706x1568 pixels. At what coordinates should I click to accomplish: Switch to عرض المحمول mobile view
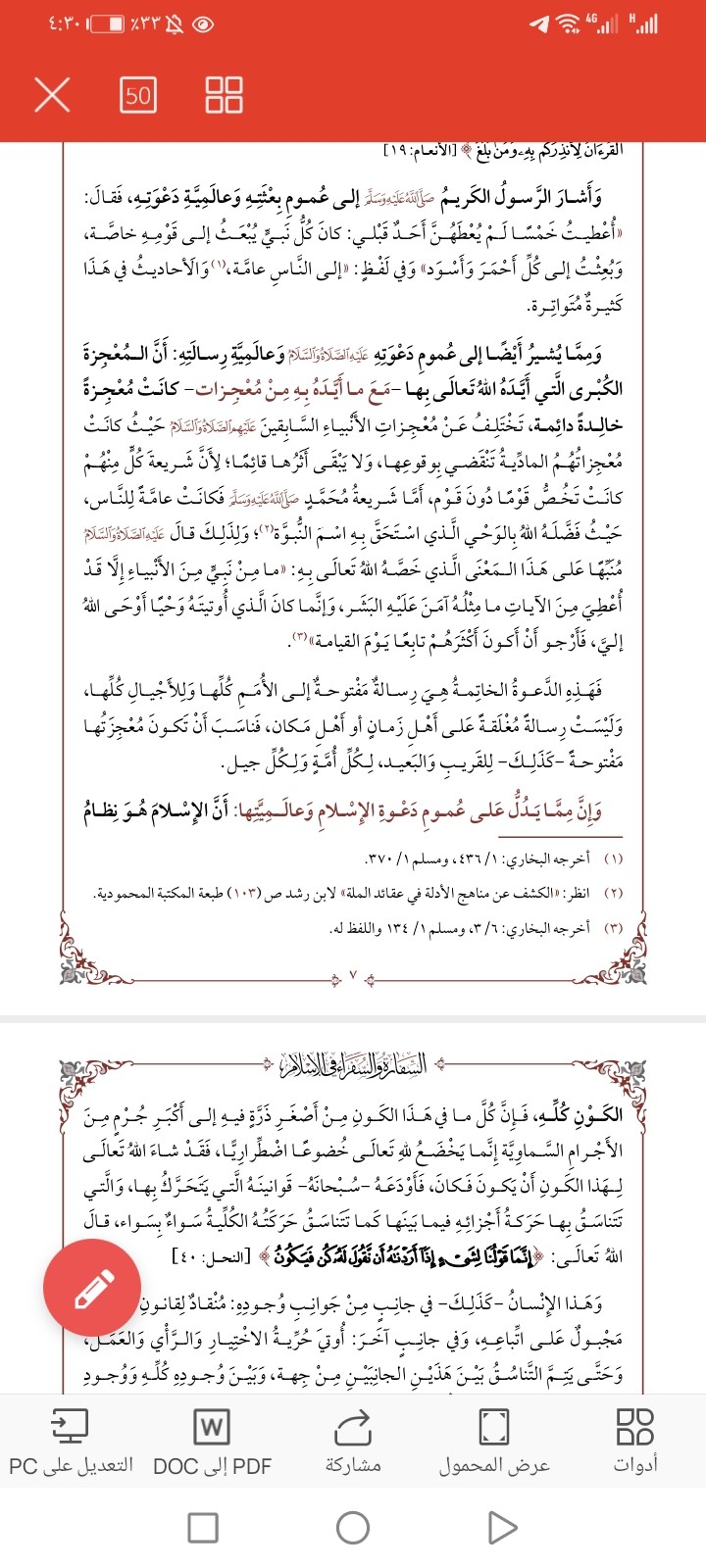point(494,1441)
